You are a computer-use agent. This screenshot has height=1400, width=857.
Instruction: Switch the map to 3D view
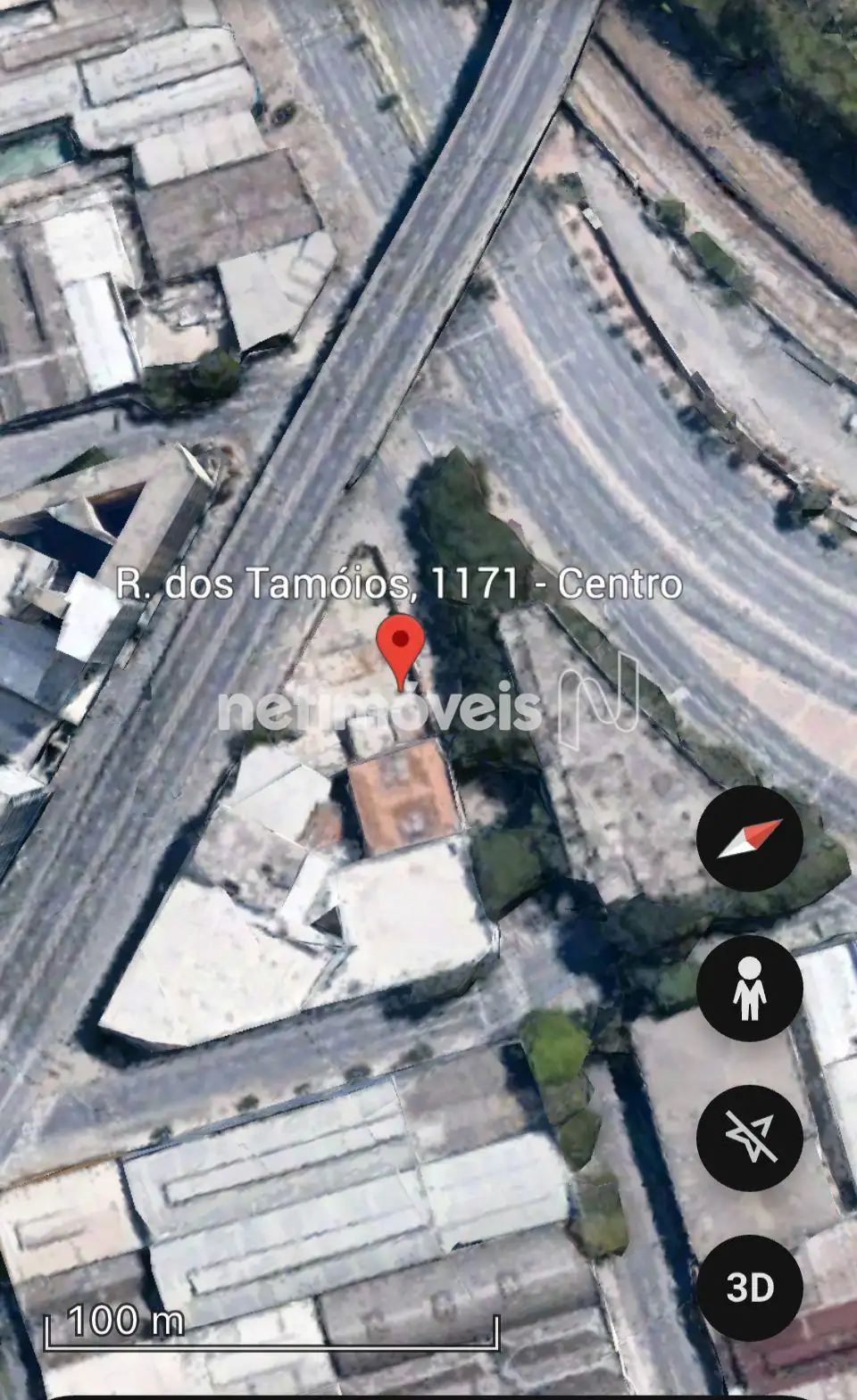coord(749,1287)
